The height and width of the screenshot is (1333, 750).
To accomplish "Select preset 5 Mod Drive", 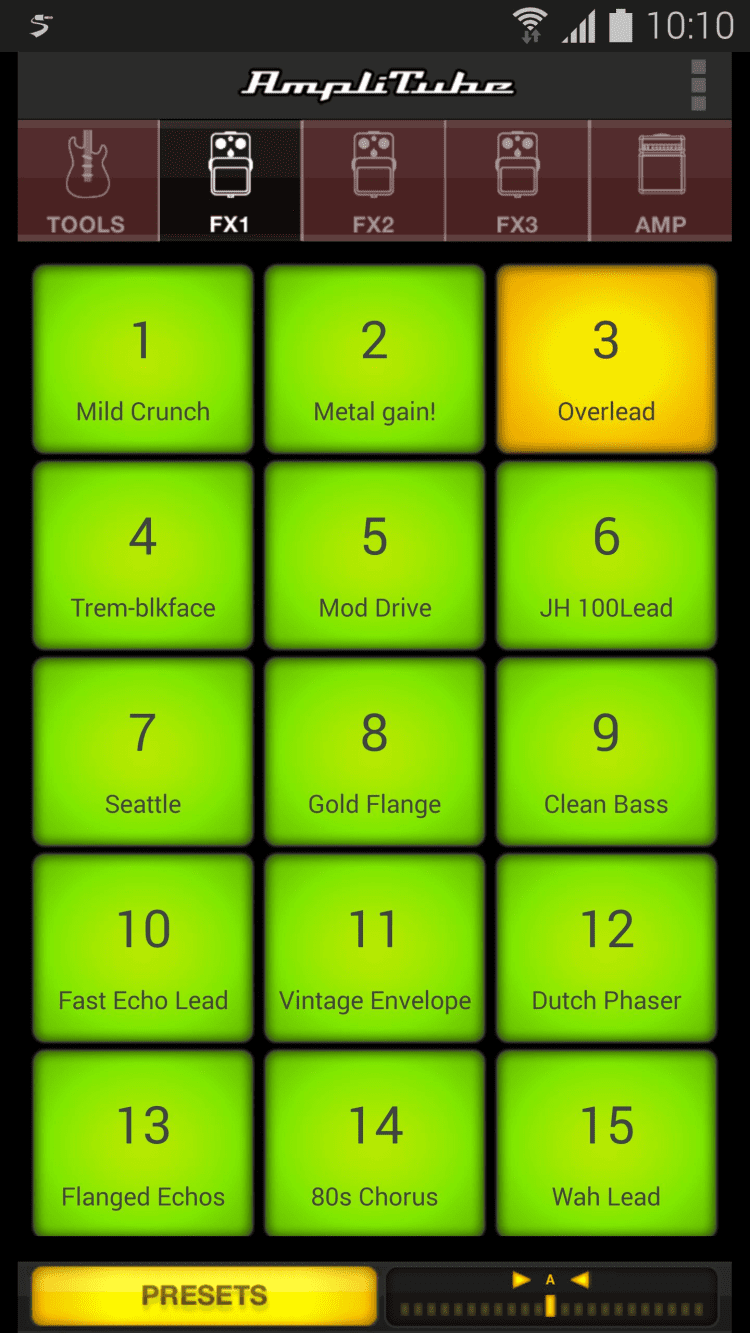I will 375,555.
